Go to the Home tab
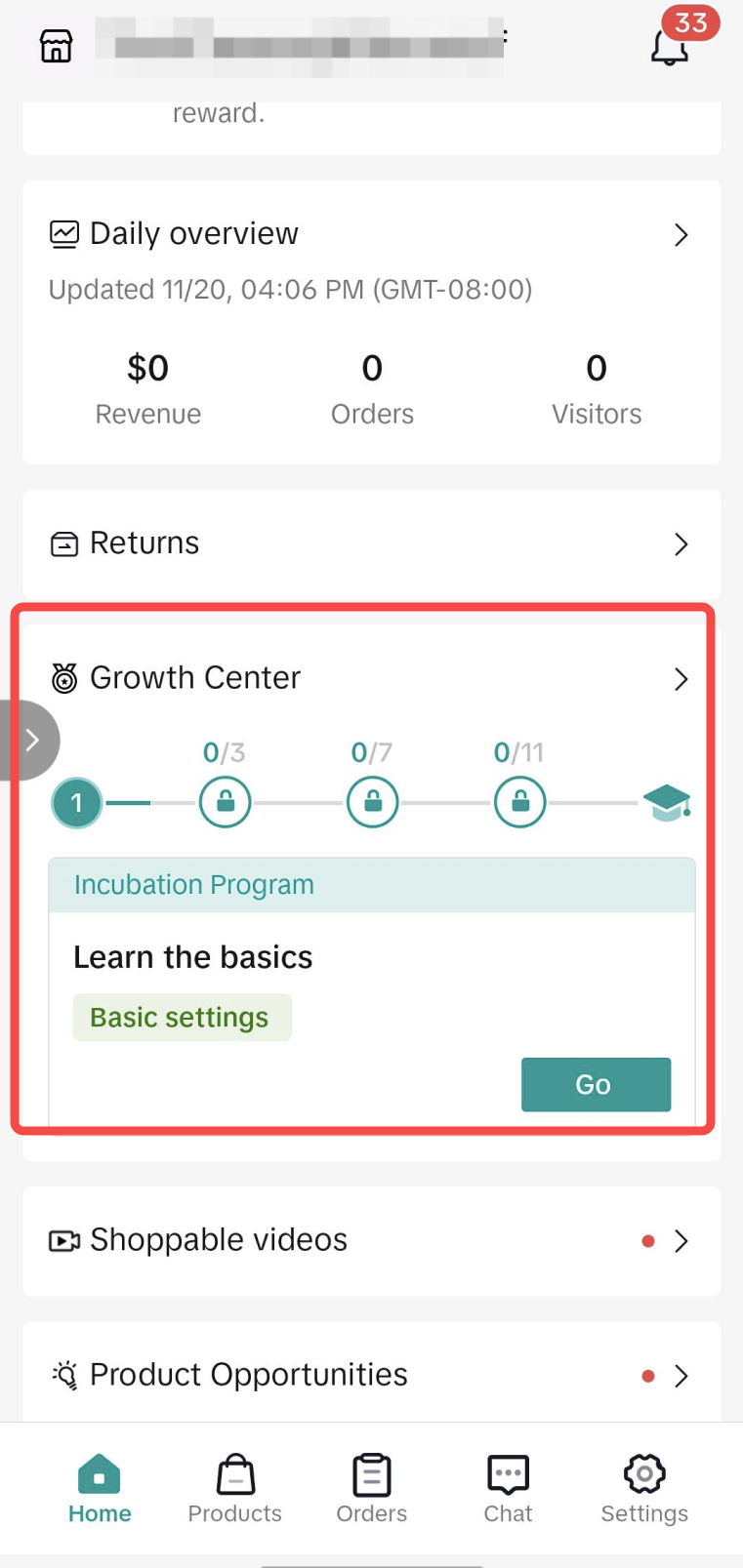Image resolution: width=743 pixels, height=1568 pixels. pyautogui.click(x=100, y=1489)
